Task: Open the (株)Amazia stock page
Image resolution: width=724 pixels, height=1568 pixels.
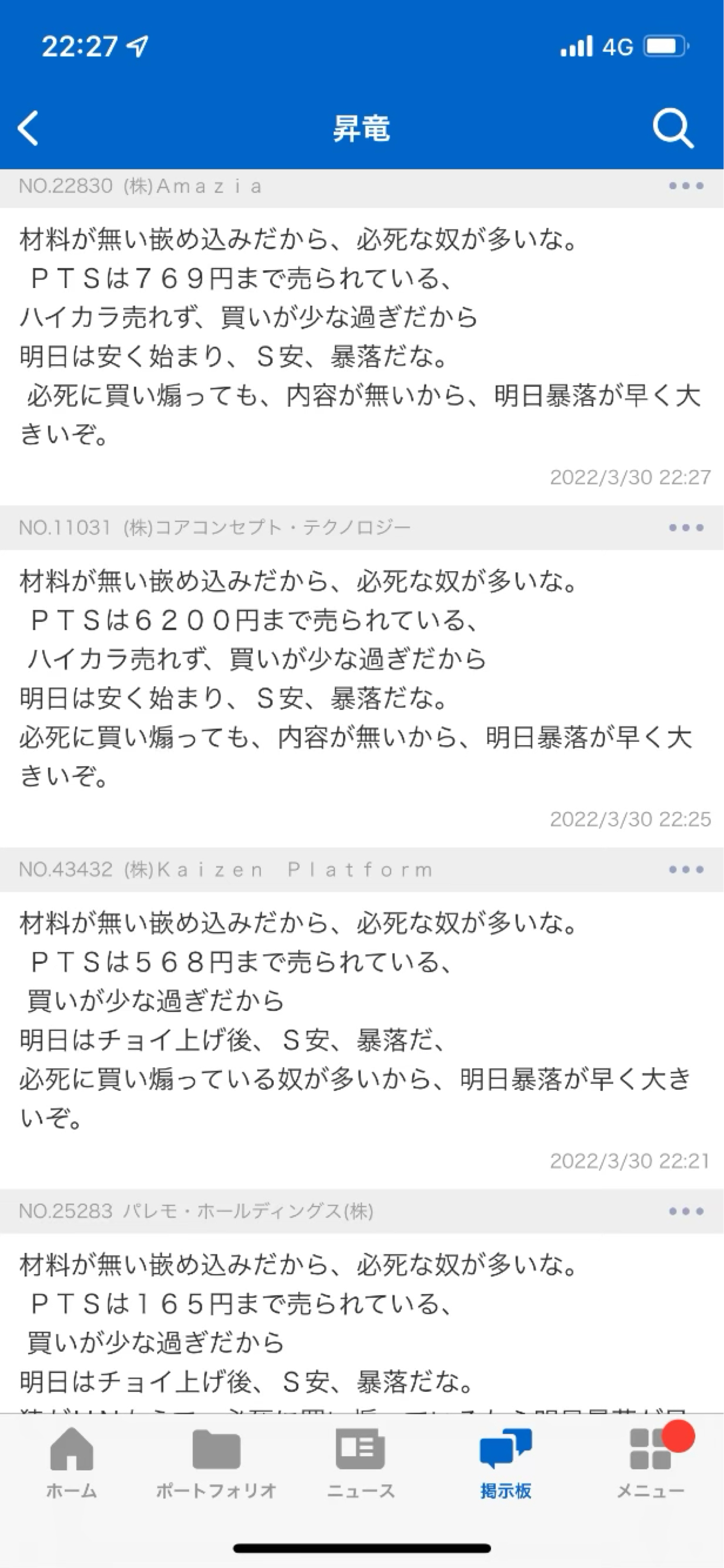Action: point(192,187)
